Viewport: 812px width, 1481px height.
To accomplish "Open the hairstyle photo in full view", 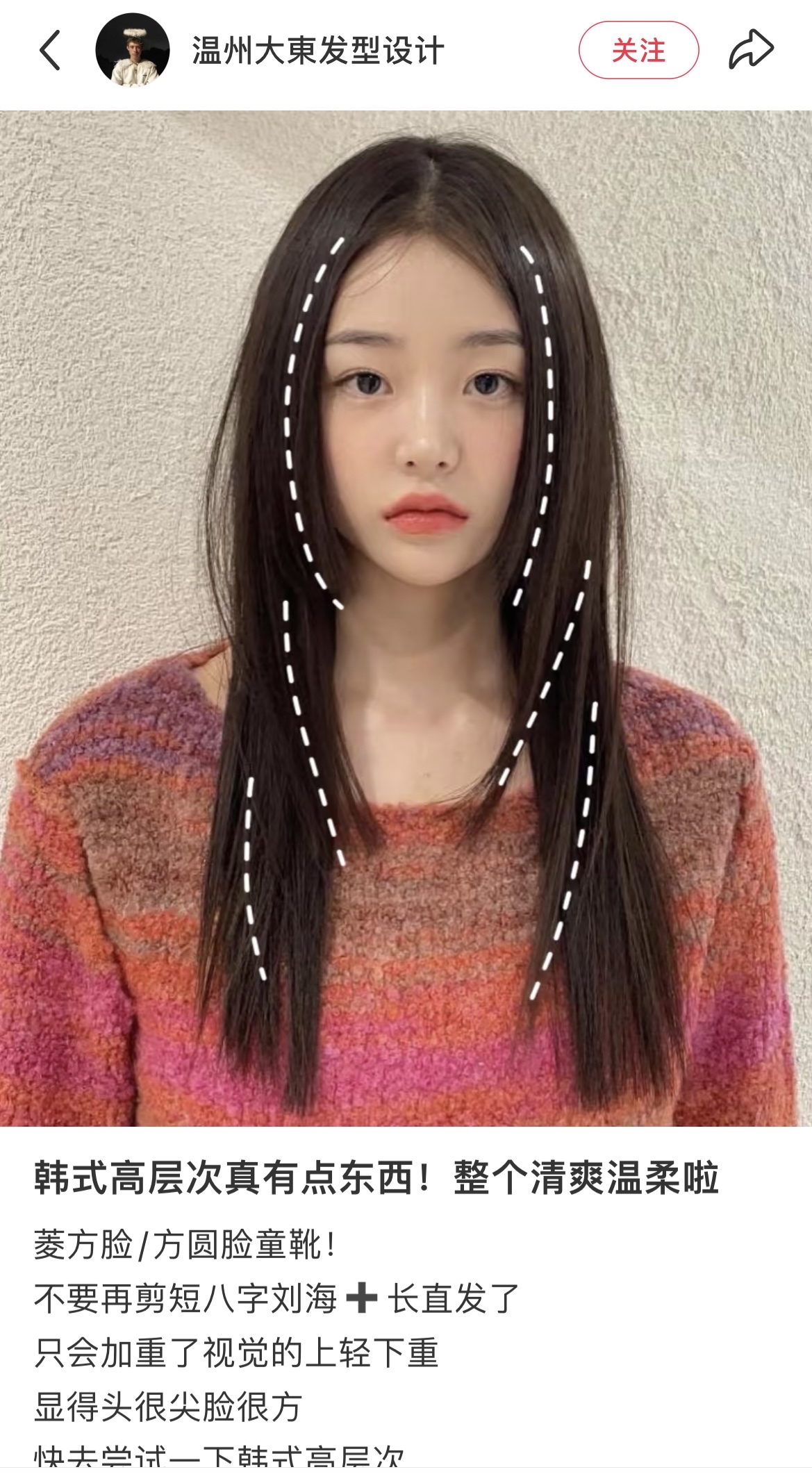I will [x=406, y=618].
